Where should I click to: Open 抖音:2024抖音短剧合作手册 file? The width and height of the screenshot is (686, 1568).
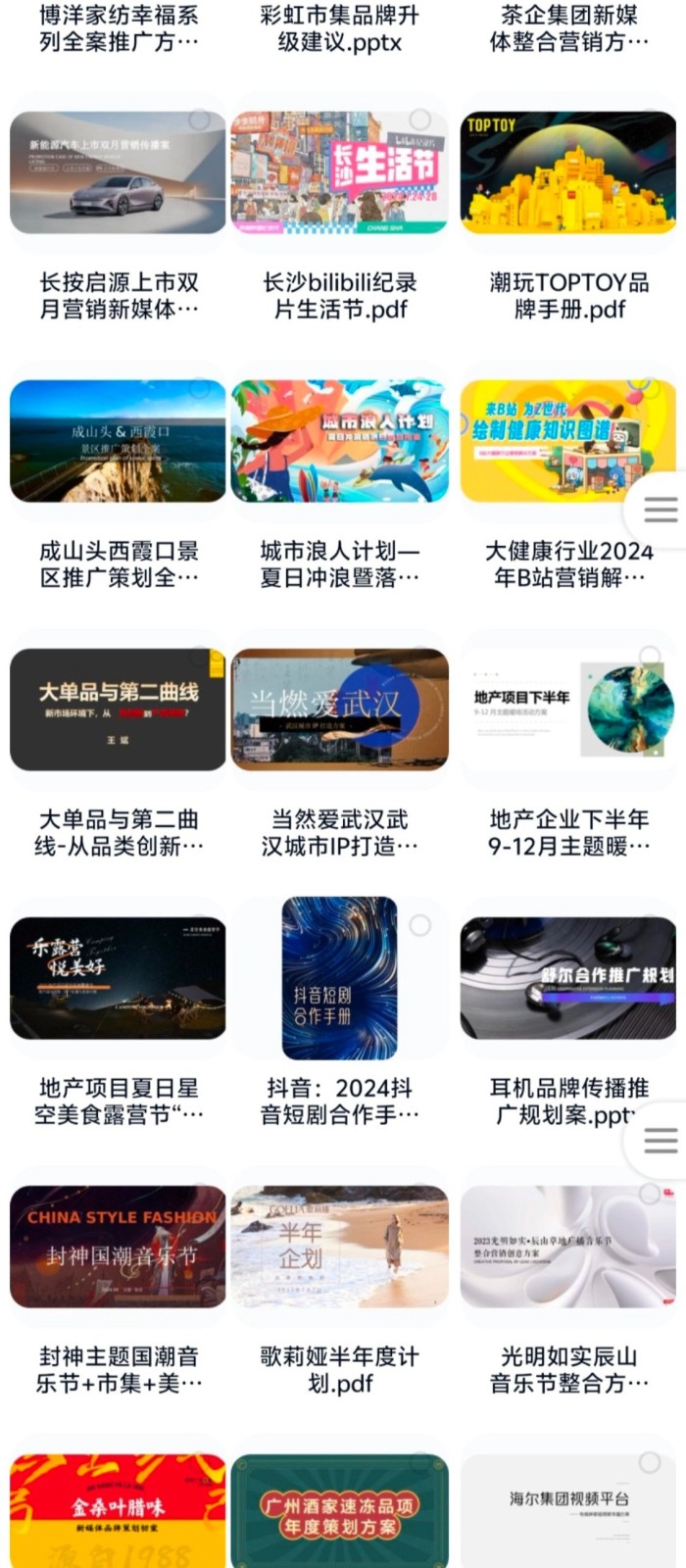point(339,979)
